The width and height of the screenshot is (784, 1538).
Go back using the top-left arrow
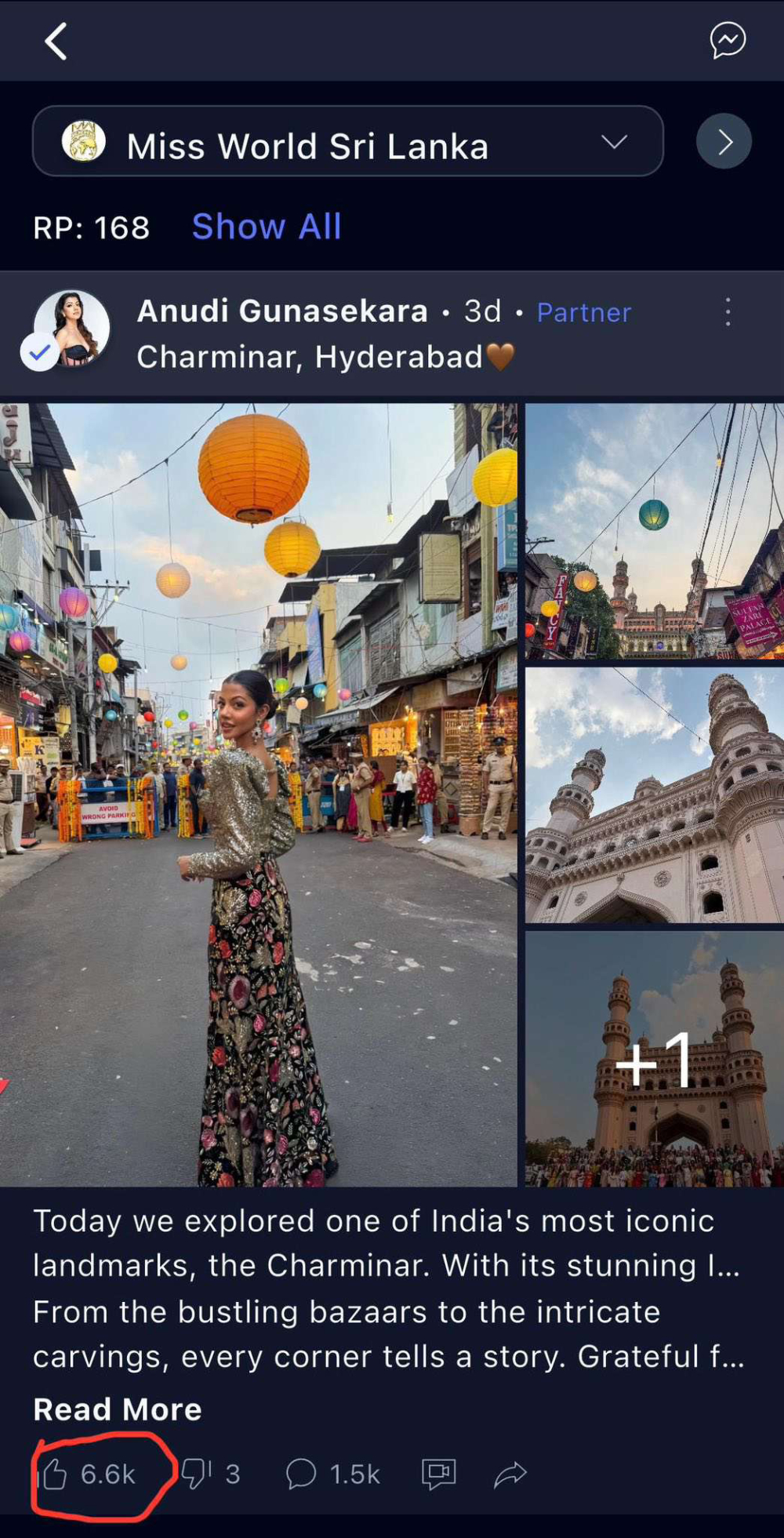click(x=56, y=41)
